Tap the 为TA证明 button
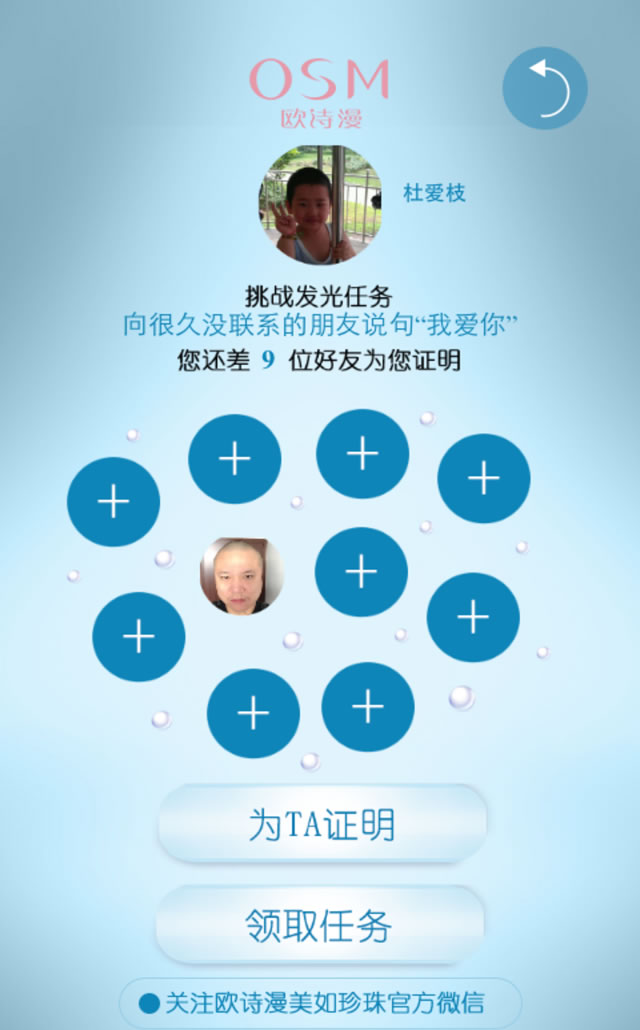The image size is (640, 1030). pos(321,824)
